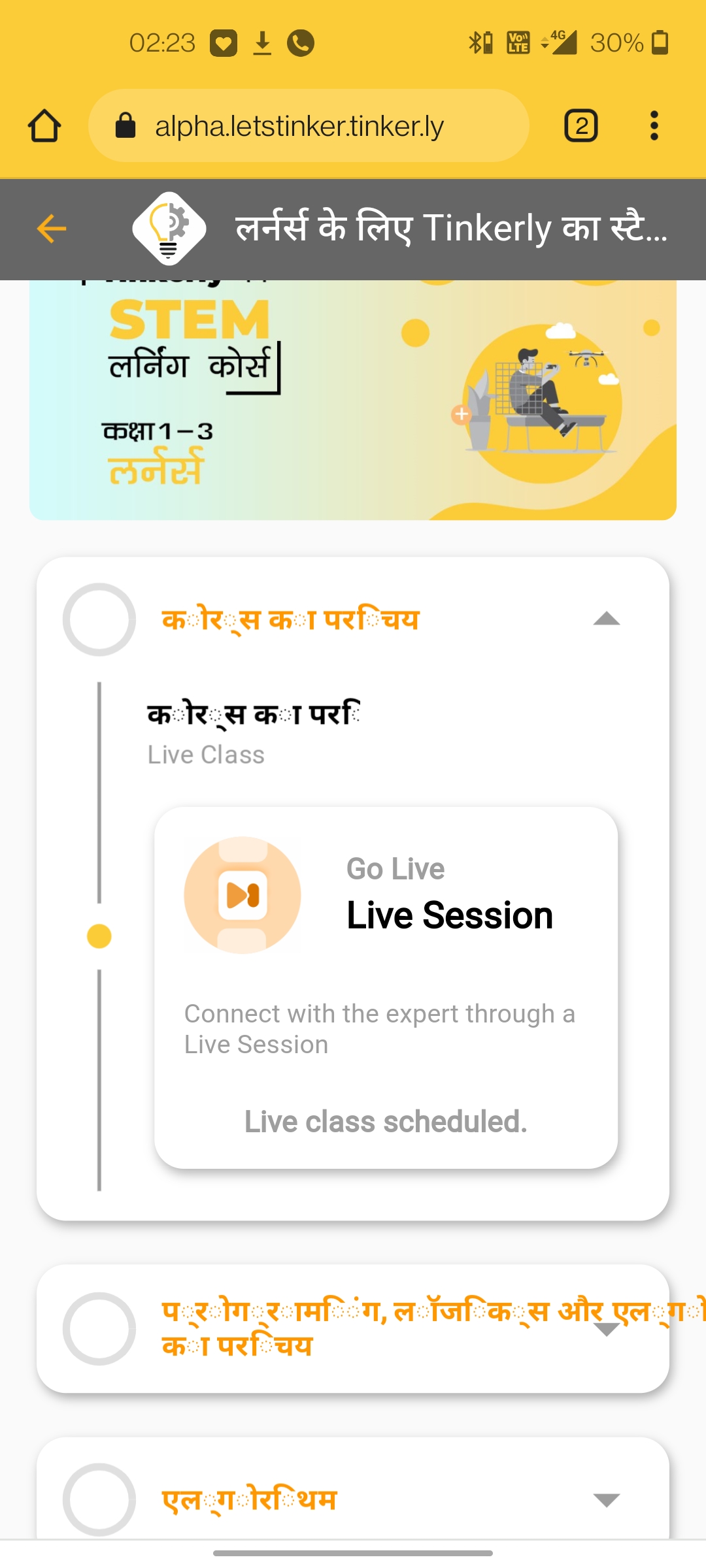This screenshot has height=1568, width=706.
Task: Open the Go Live Live Session card
Action: pos(386,987)
